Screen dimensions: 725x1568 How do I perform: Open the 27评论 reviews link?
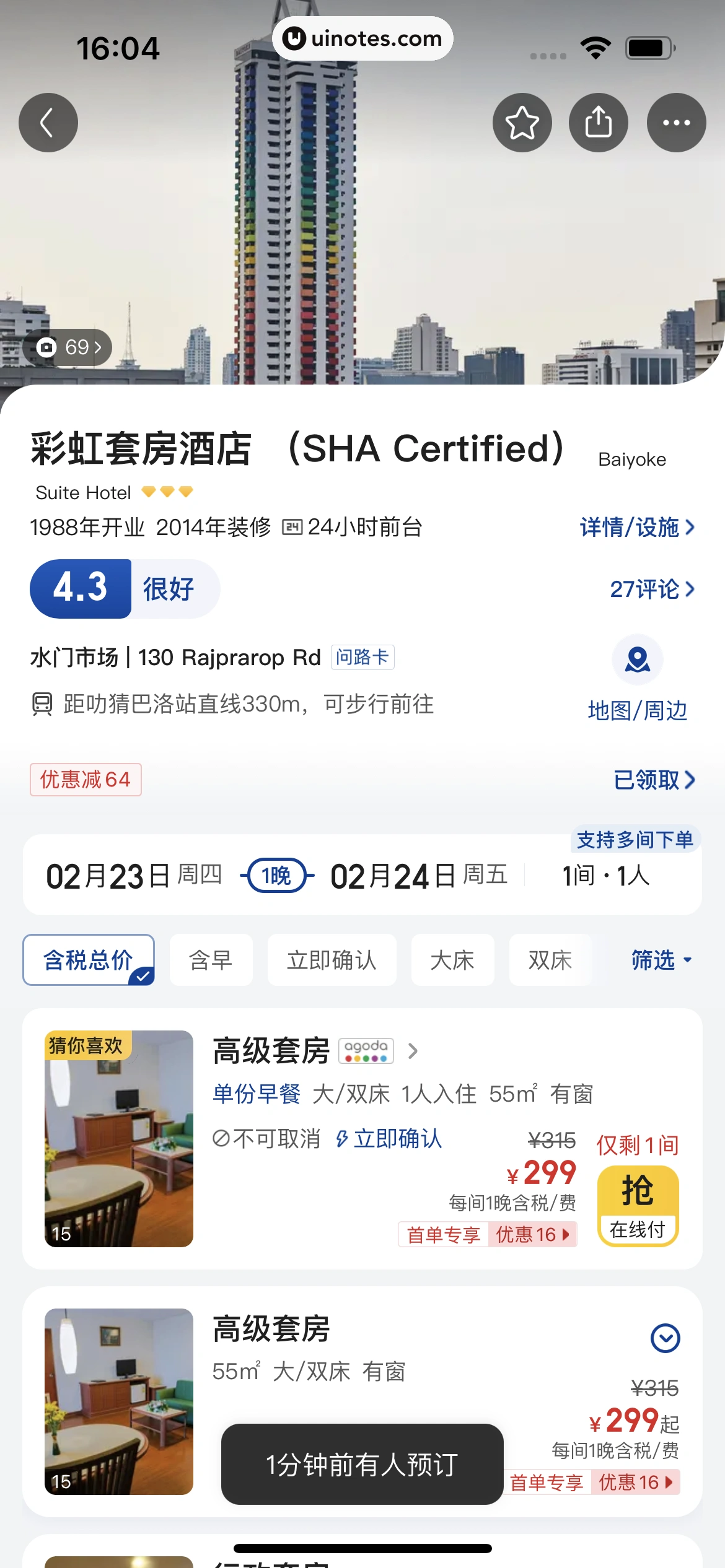(x=651, y=589)
